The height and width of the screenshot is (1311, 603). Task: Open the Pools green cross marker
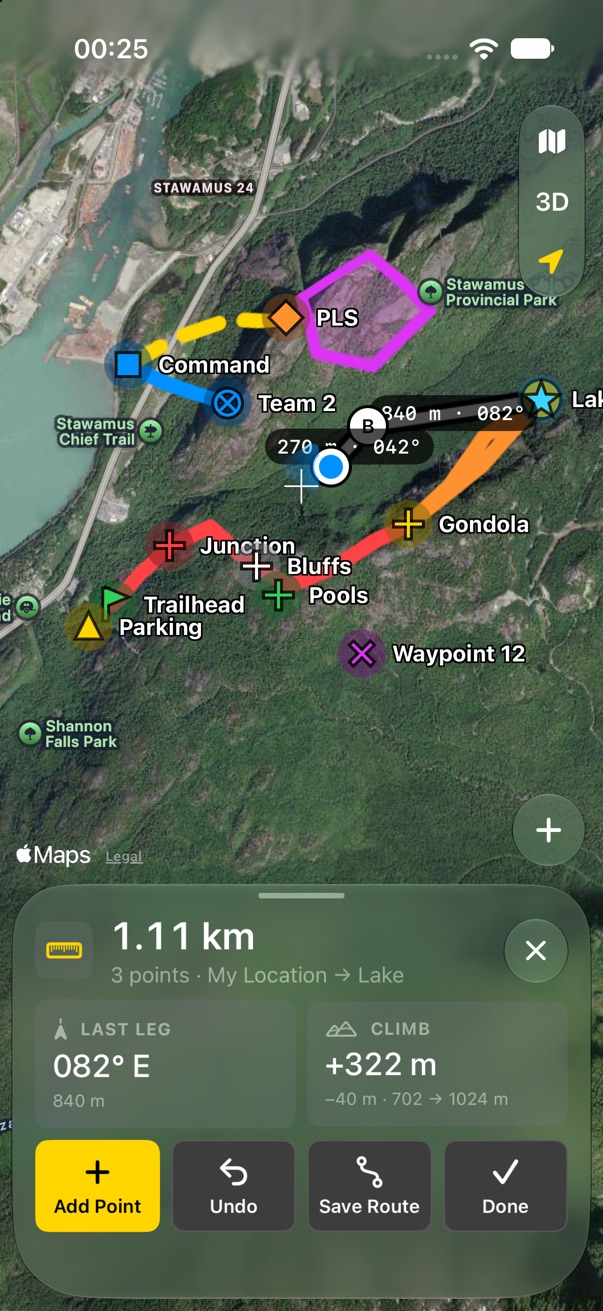[278, 596]
